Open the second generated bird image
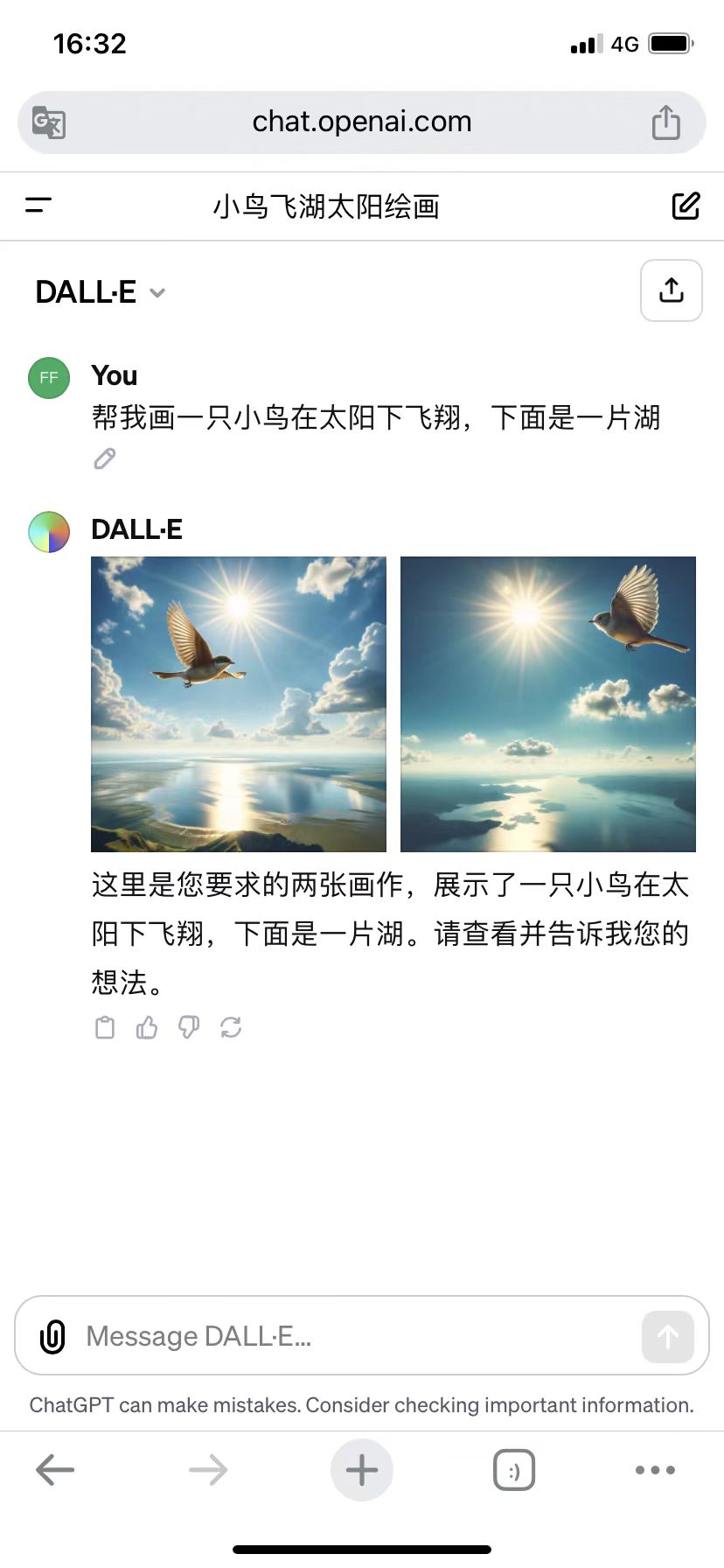Image resolution: width=724 pixels, height=1568 pixels. [x=548, y=703]
